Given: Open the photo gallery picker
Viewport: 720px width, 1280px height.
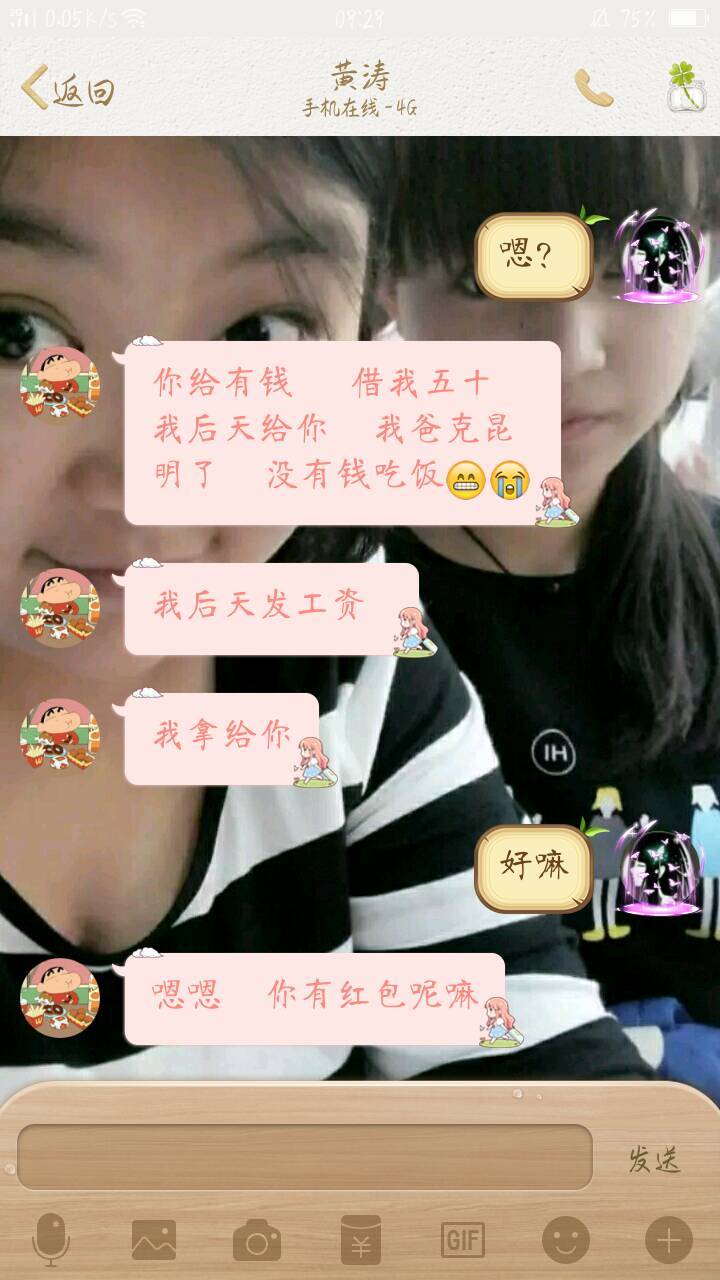Looking at the screenshot, I should pyautogui.click(x=154, y=1240).
